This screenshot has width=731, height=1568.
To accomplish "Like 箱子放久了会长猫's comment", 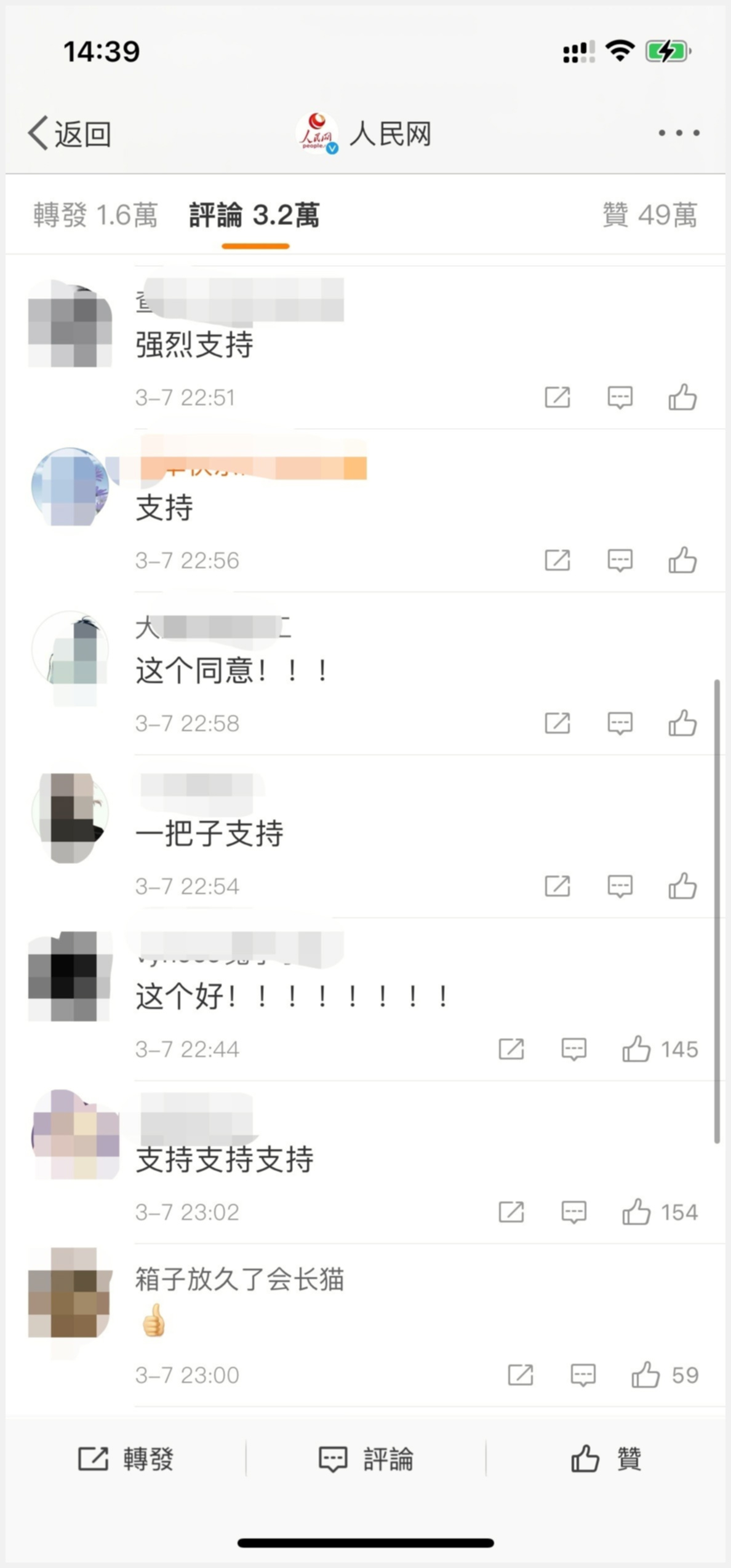I will (x=645, y=1376).
